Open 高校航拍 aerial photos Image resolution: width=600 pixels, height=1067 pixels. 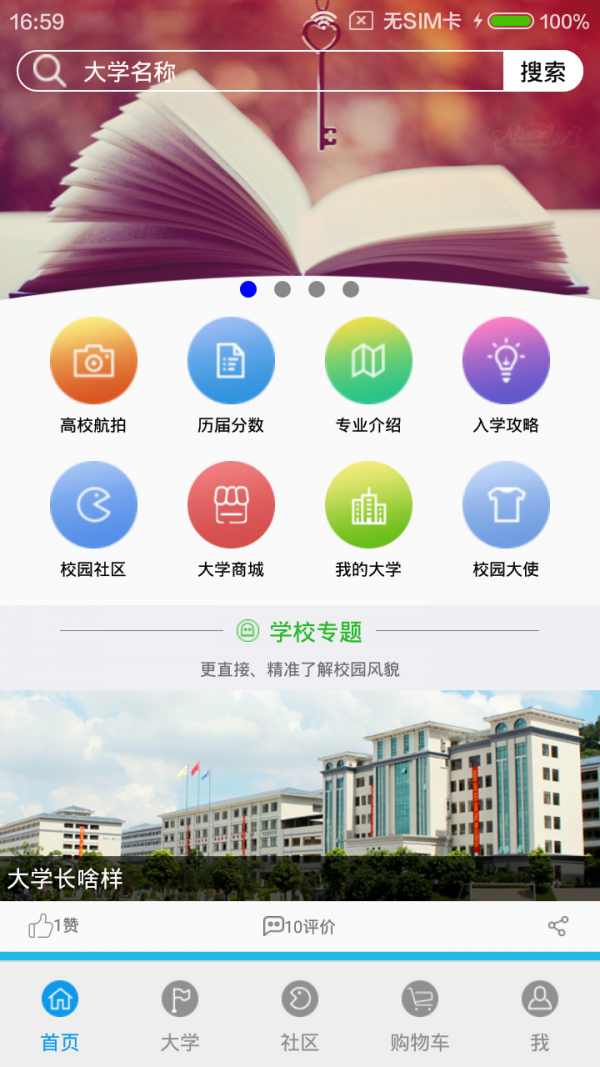click(x=93, y=361)
